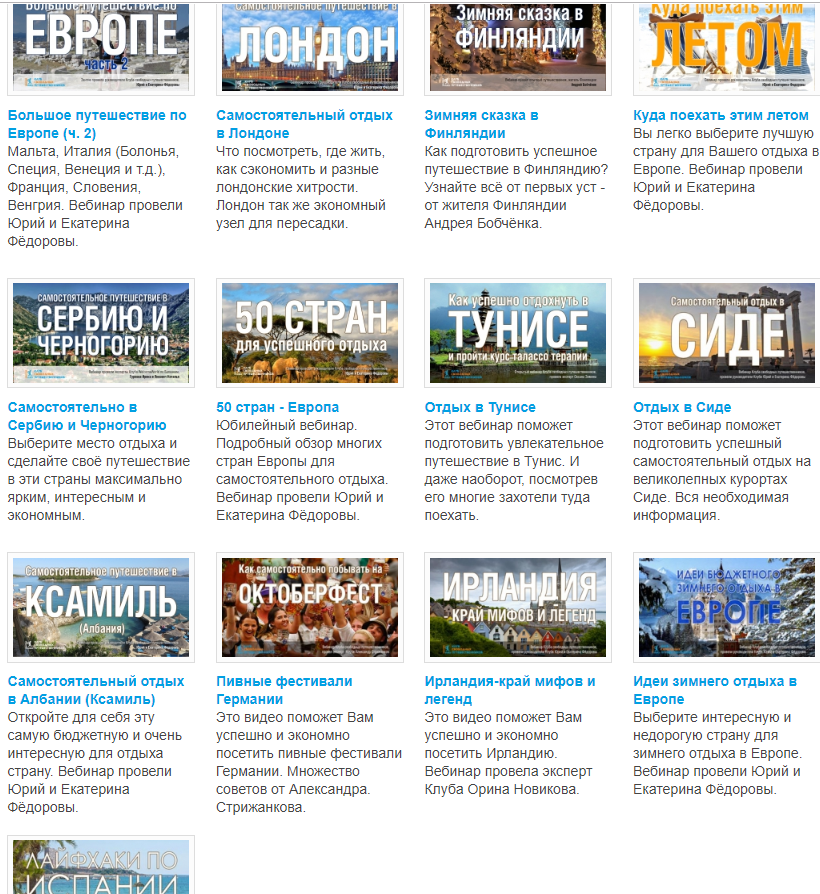820x894 pixels.
Task: Open the Отдых в Тунисе link
Action: 480,407
